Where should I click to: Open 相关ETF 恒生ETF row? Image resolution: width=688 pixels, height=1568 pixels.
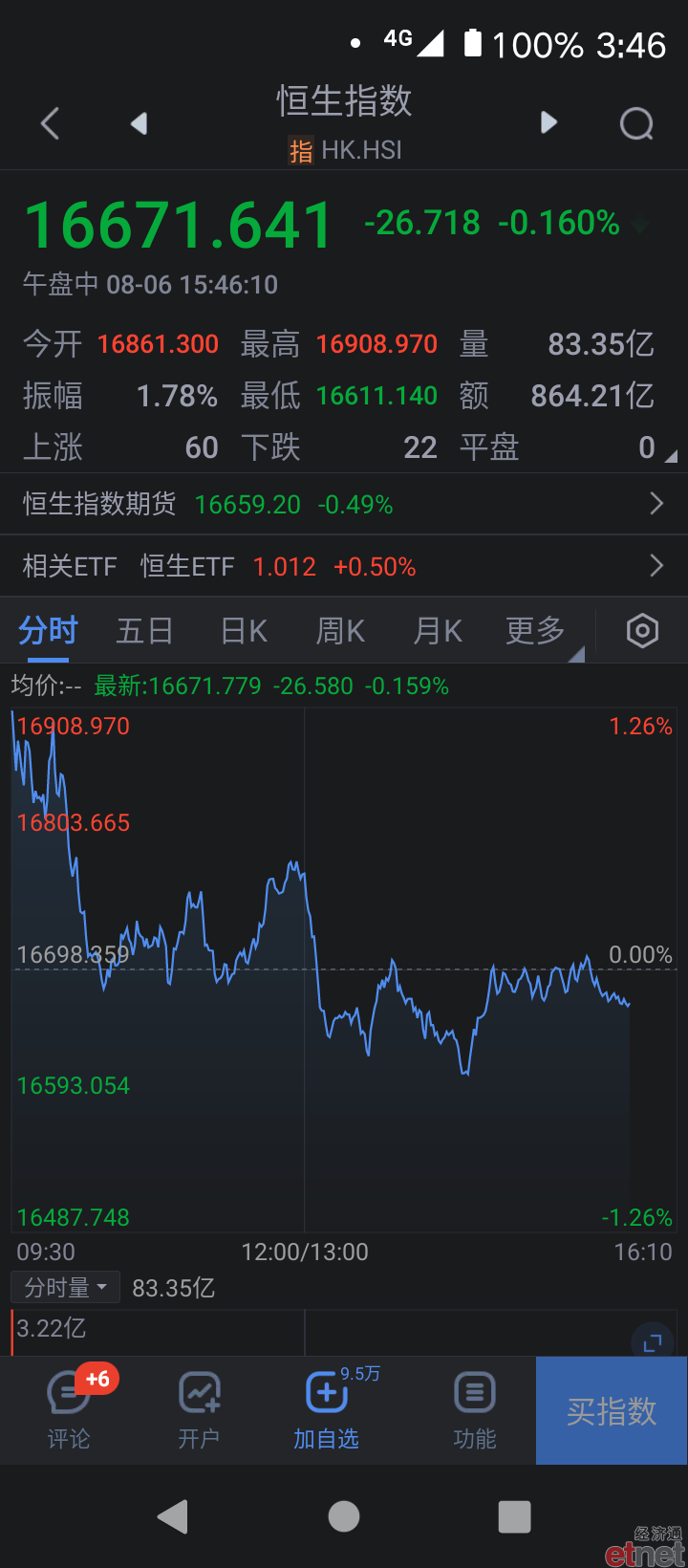pyautogui.click(x=344, y=566)
